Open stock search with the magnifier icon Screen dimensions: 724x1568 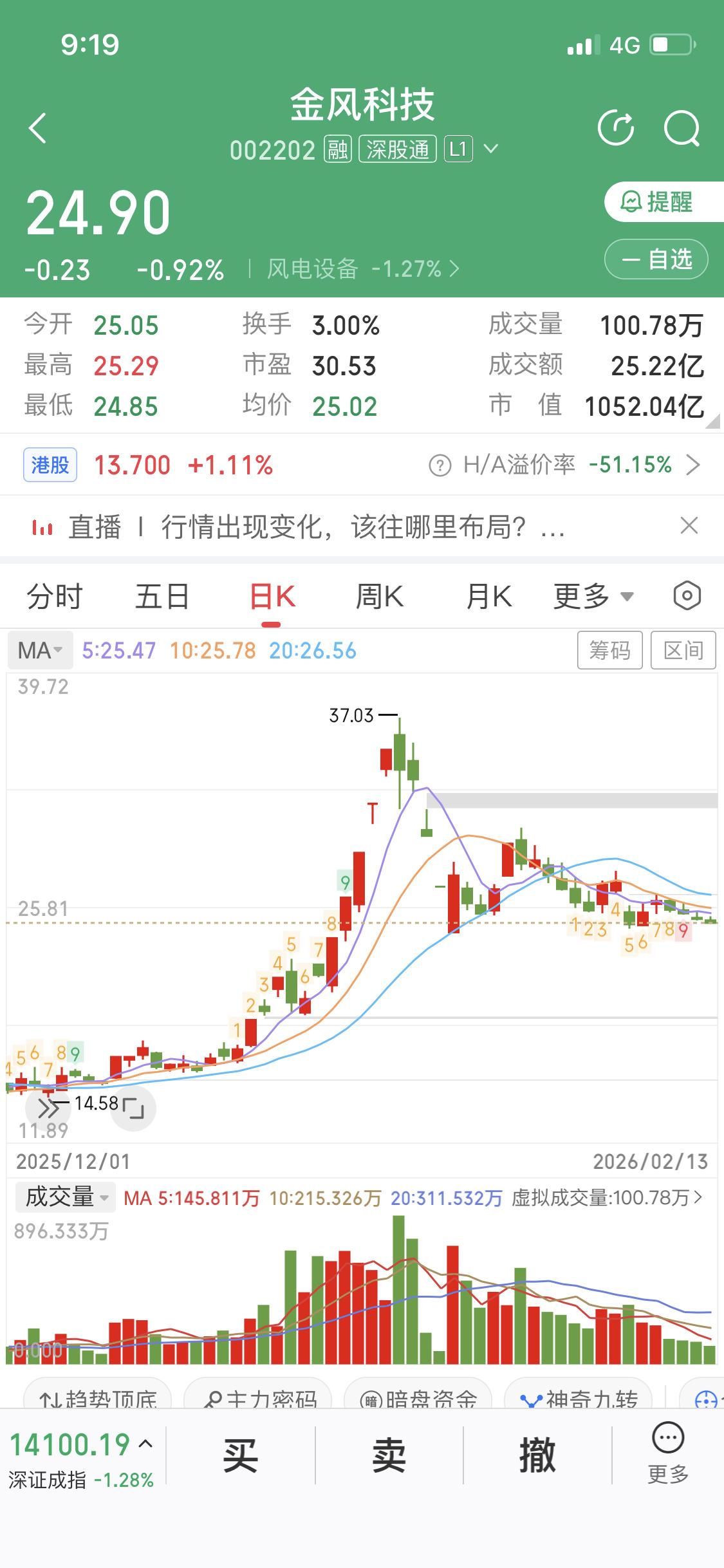682,127
